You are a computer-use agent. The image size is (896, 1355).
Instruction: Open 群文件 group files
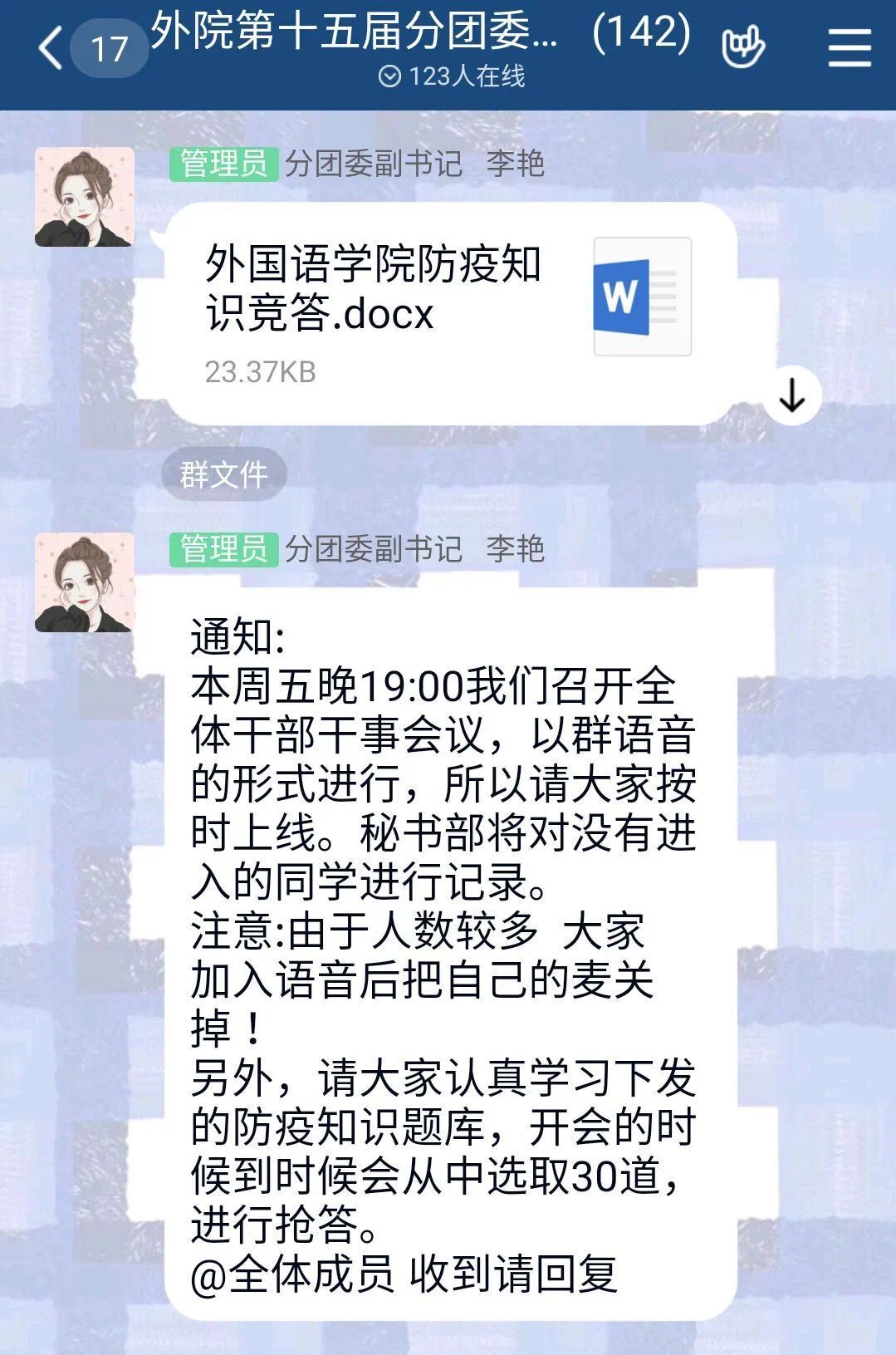click(223, 475)
